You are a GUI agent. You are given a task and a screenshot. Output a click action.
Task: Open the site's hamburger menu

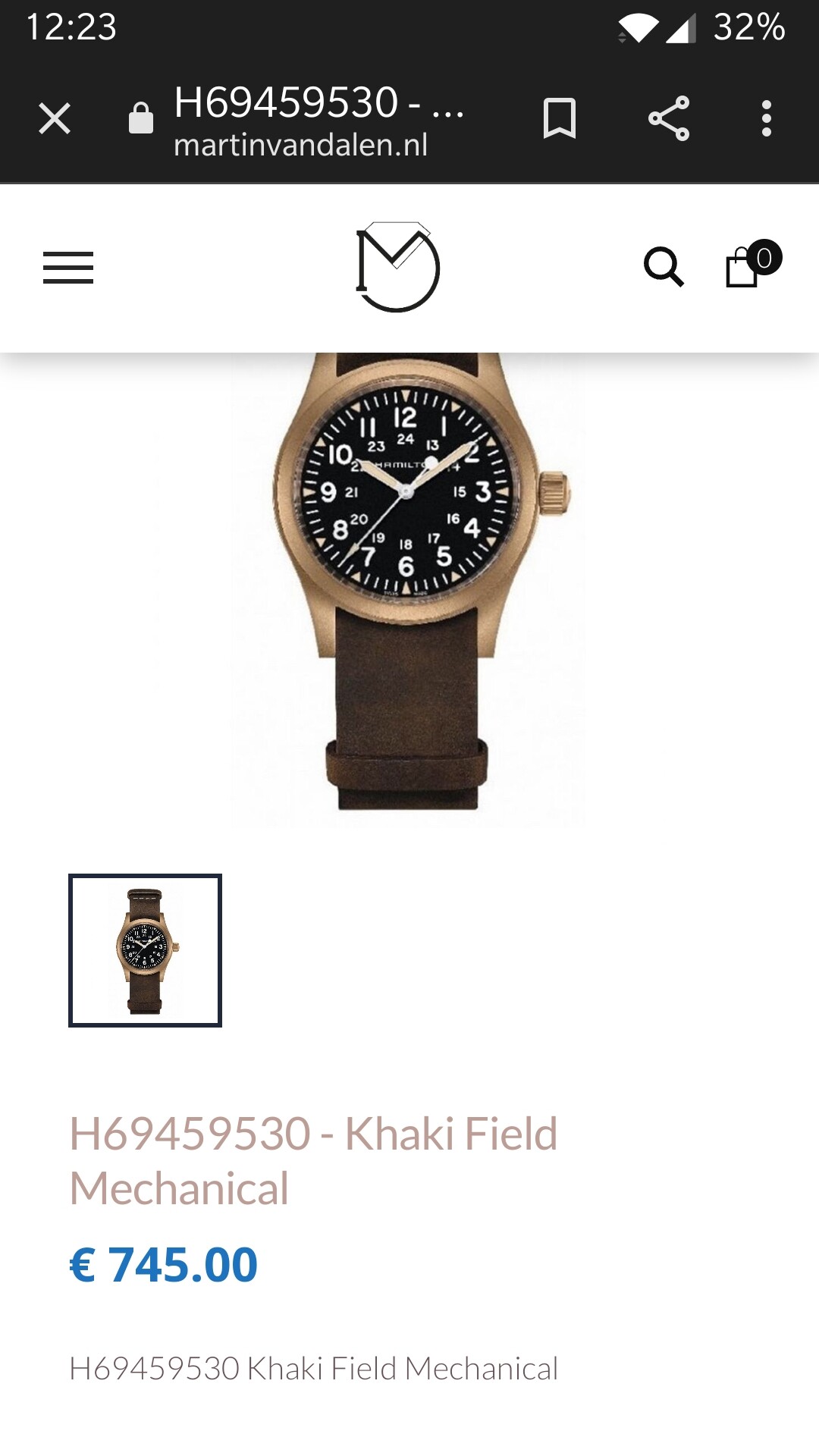(68, 268)
